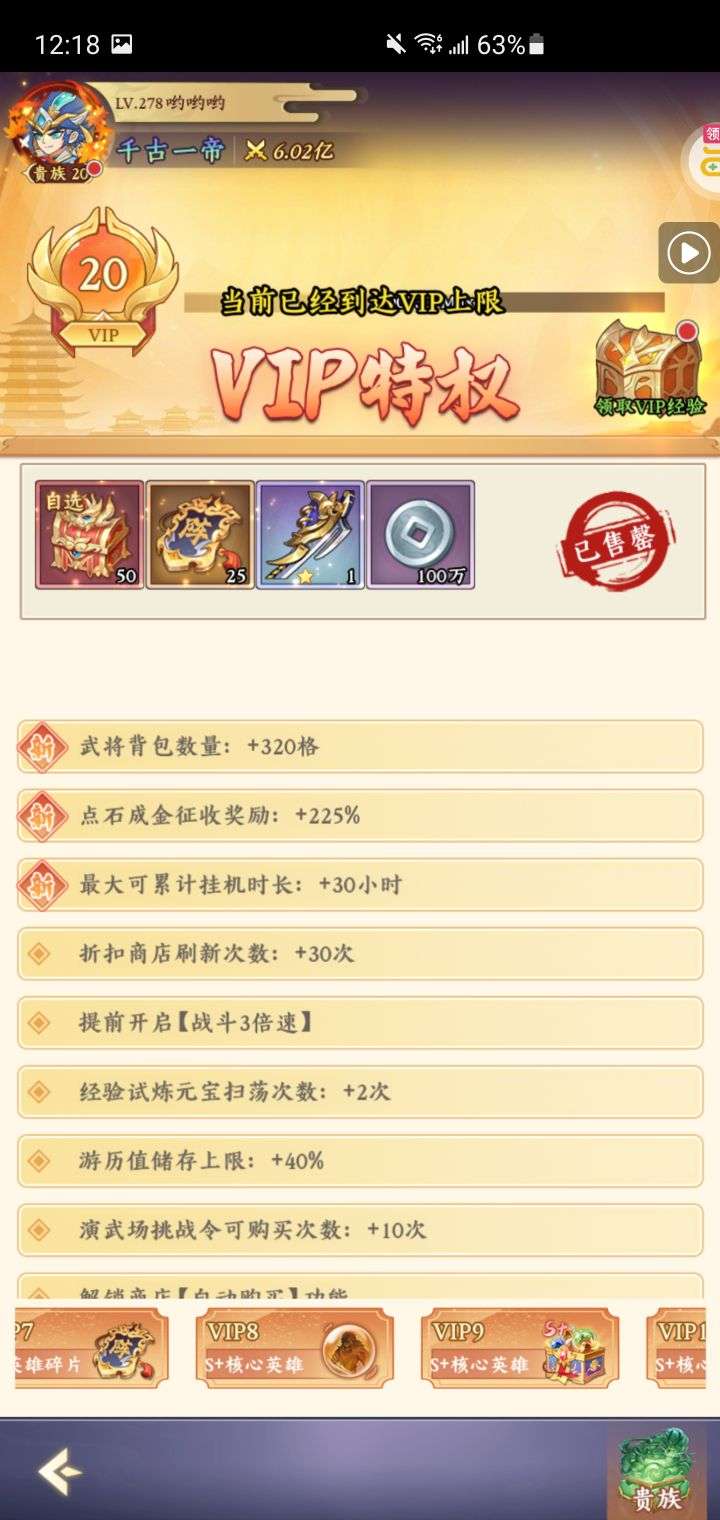Screen dimensions: 720x1520
Task: Tap the video play button
Action: (x=688, y=253)
